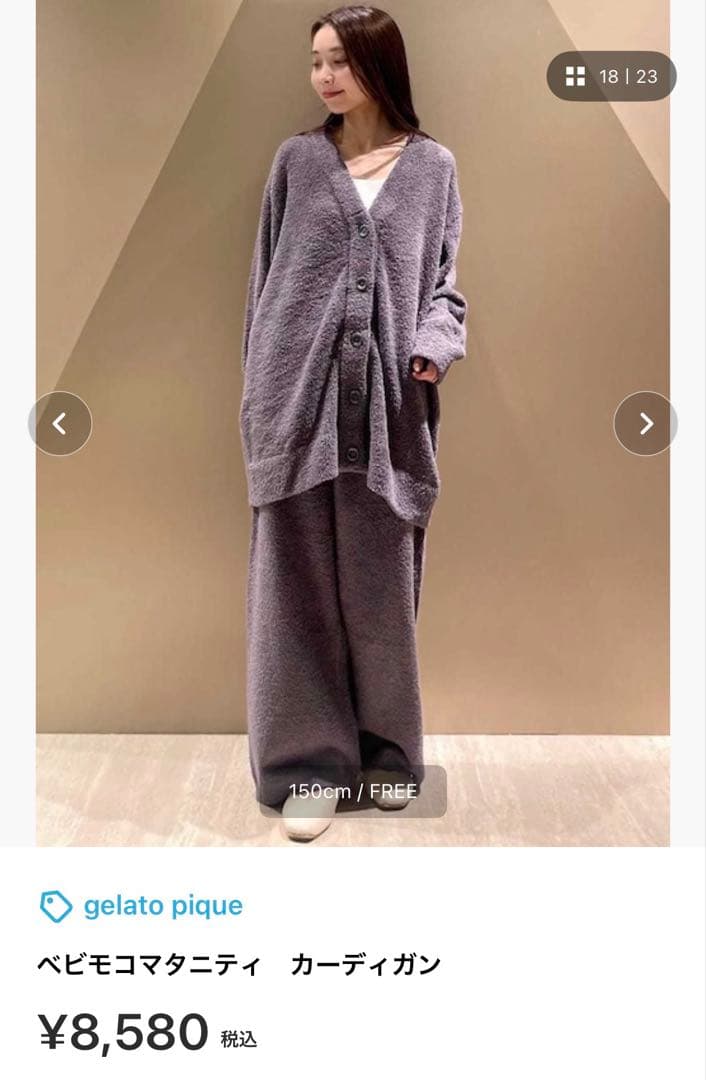Viewport: 706px width, 1080px height.
Task: Show the next product photo
Action: point(645,424)
